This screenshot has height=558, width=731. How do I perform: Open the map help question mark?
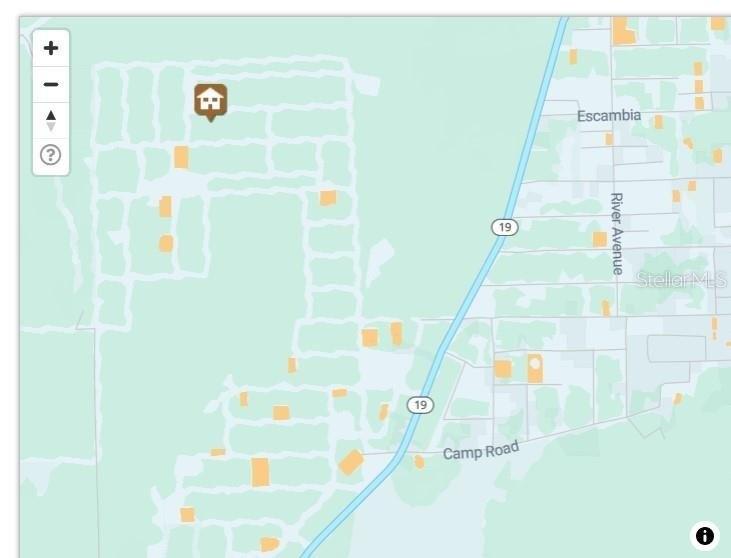(x=51, y=155)
